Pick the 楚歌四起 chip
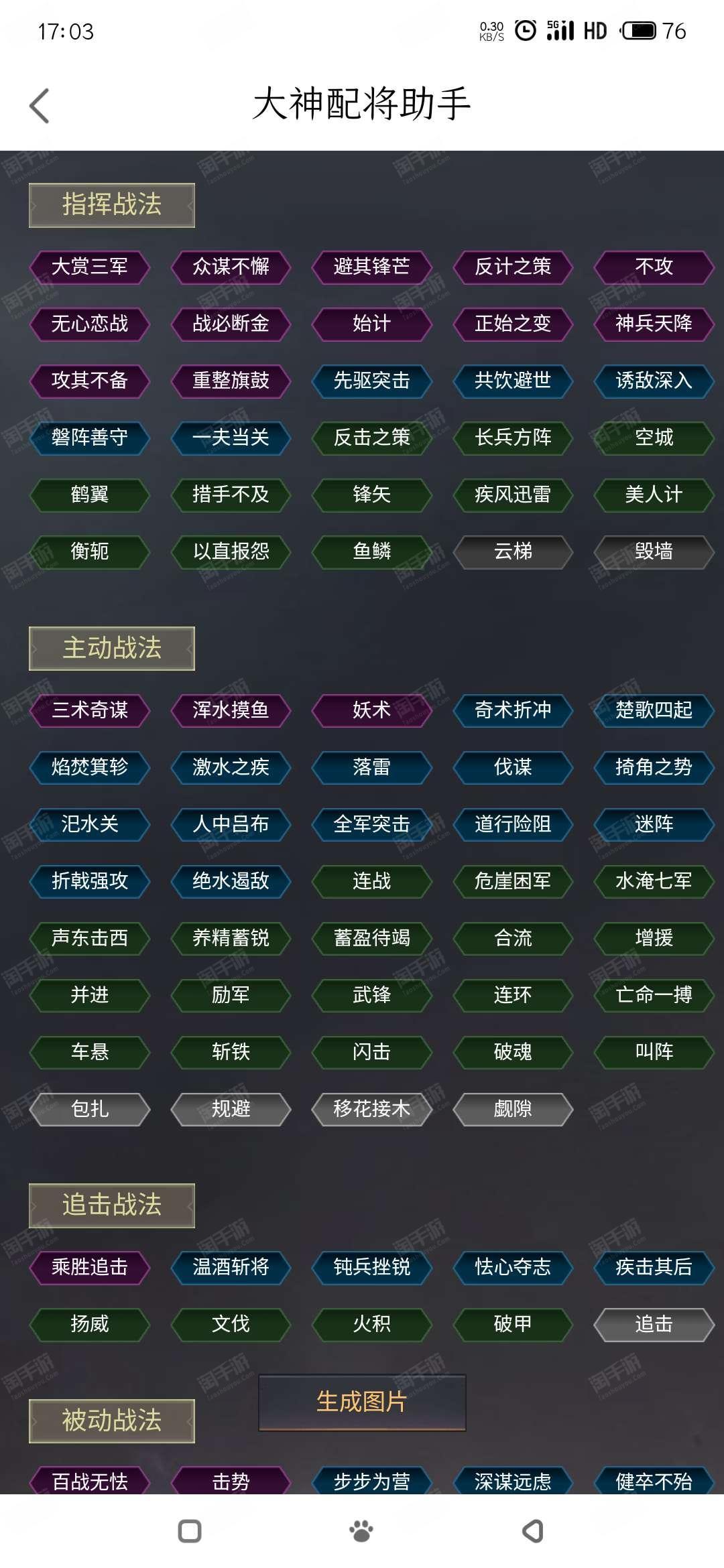 coord(654,710)
